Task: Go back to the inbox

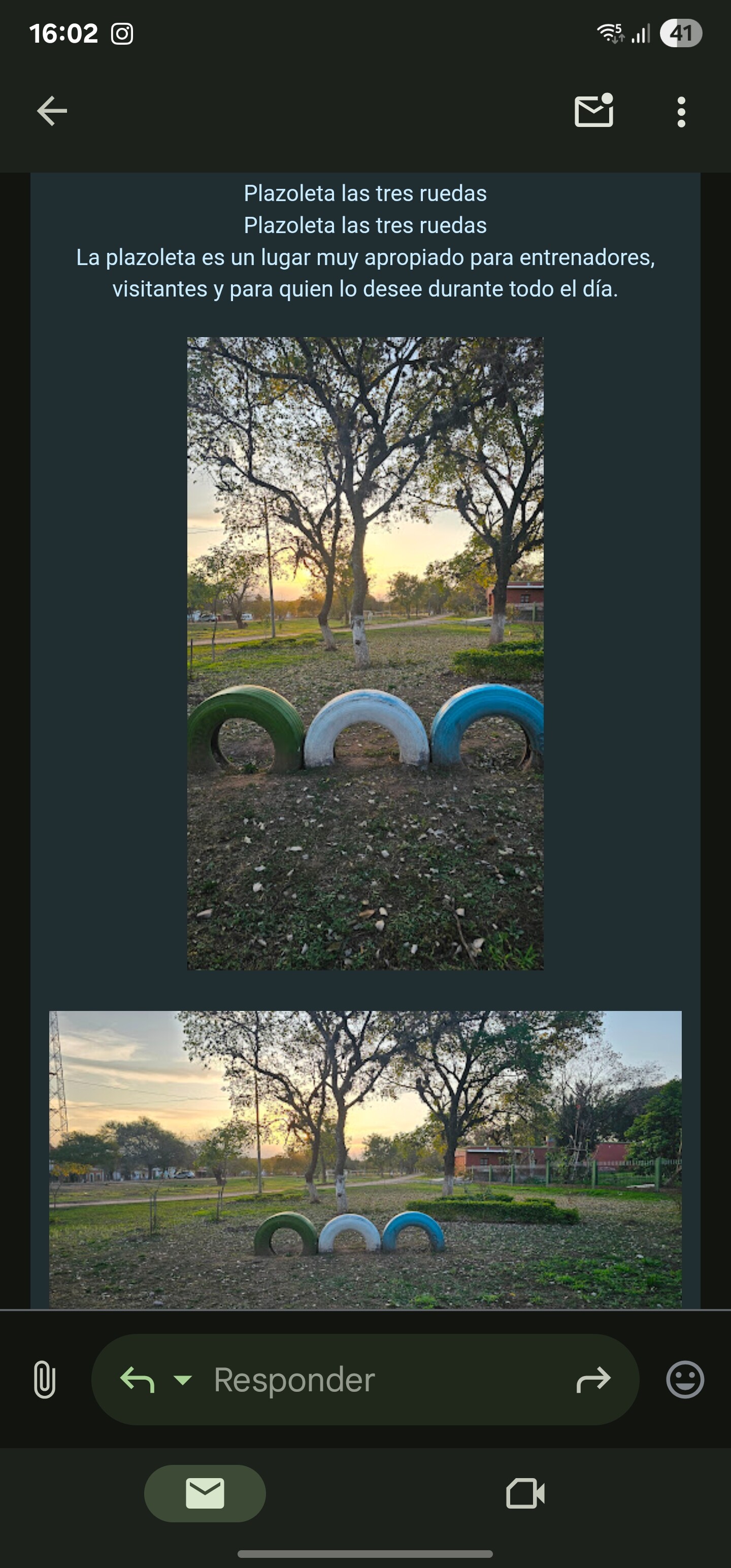Action: point(52,111)
